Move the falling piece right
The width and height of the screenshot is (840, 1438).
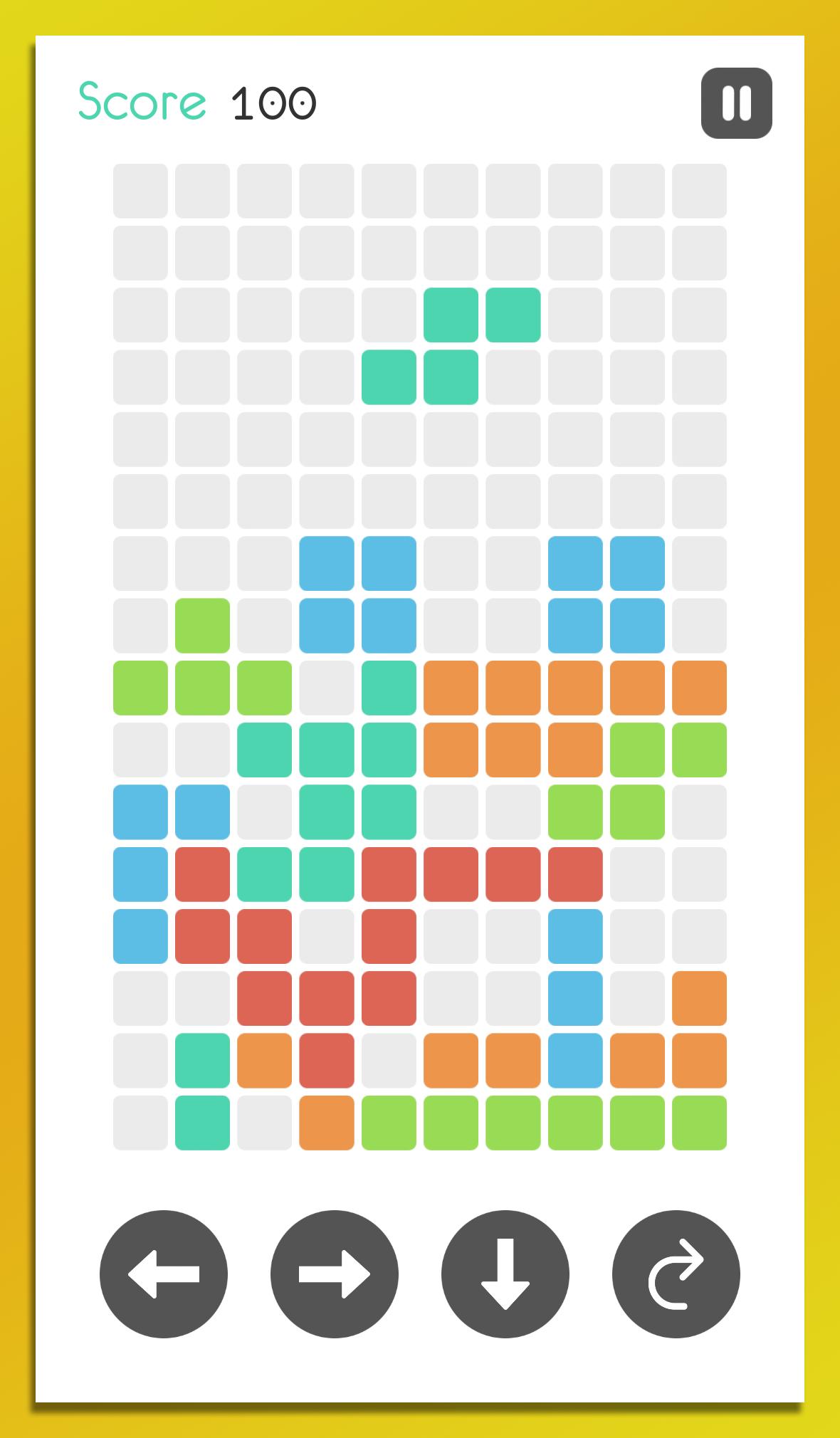[x=335, y=1274]
